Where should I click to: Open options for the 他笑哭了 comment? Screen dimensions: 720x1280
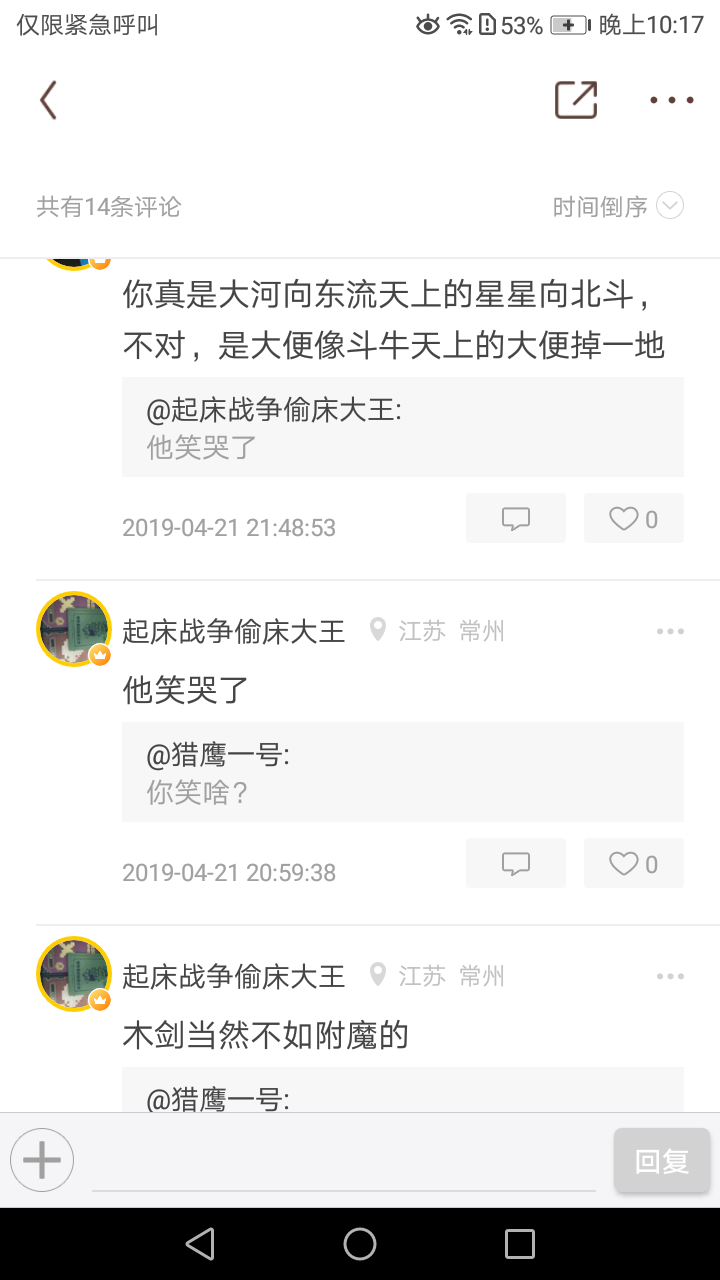pyautogui.click(x=670, y=631)
